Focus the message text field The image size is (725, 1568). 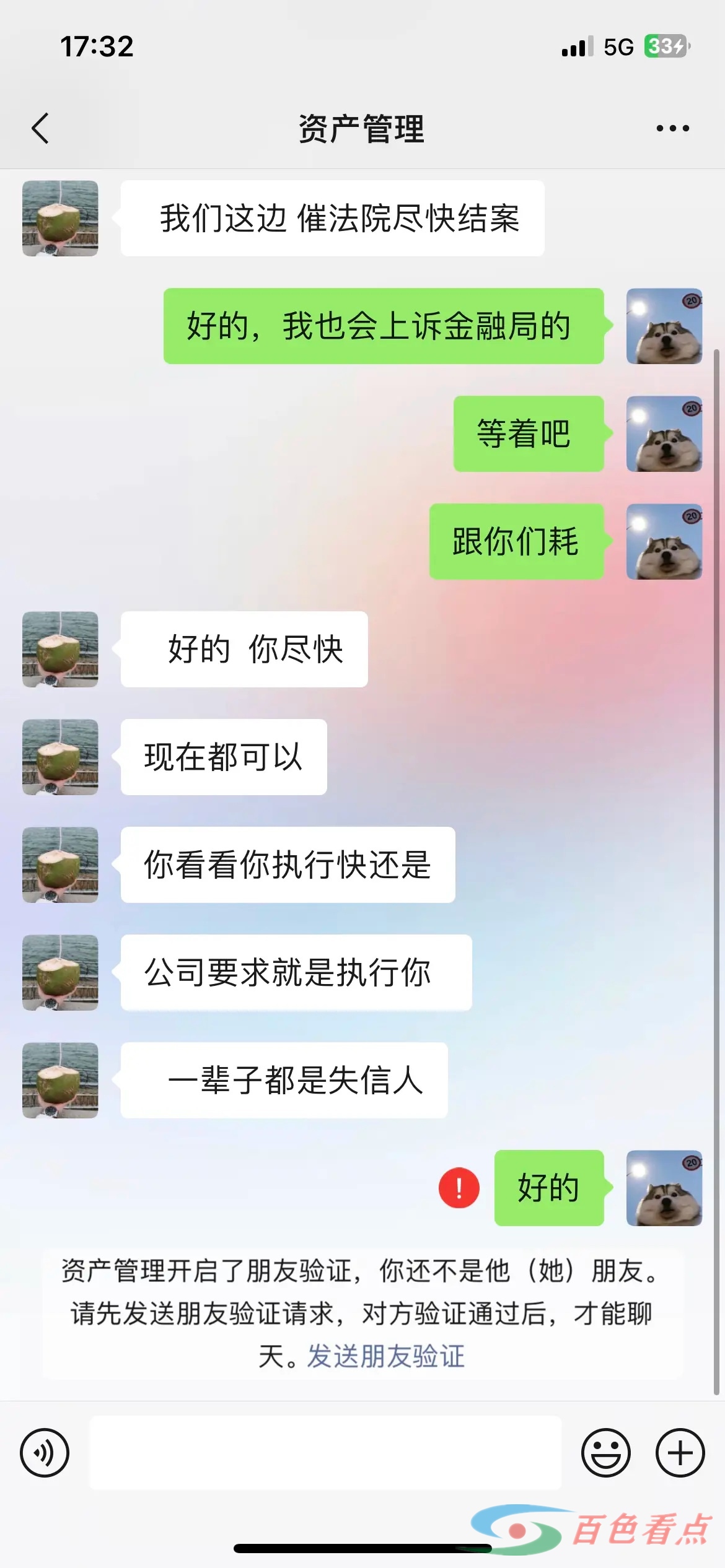click(x=325, y=1453)
